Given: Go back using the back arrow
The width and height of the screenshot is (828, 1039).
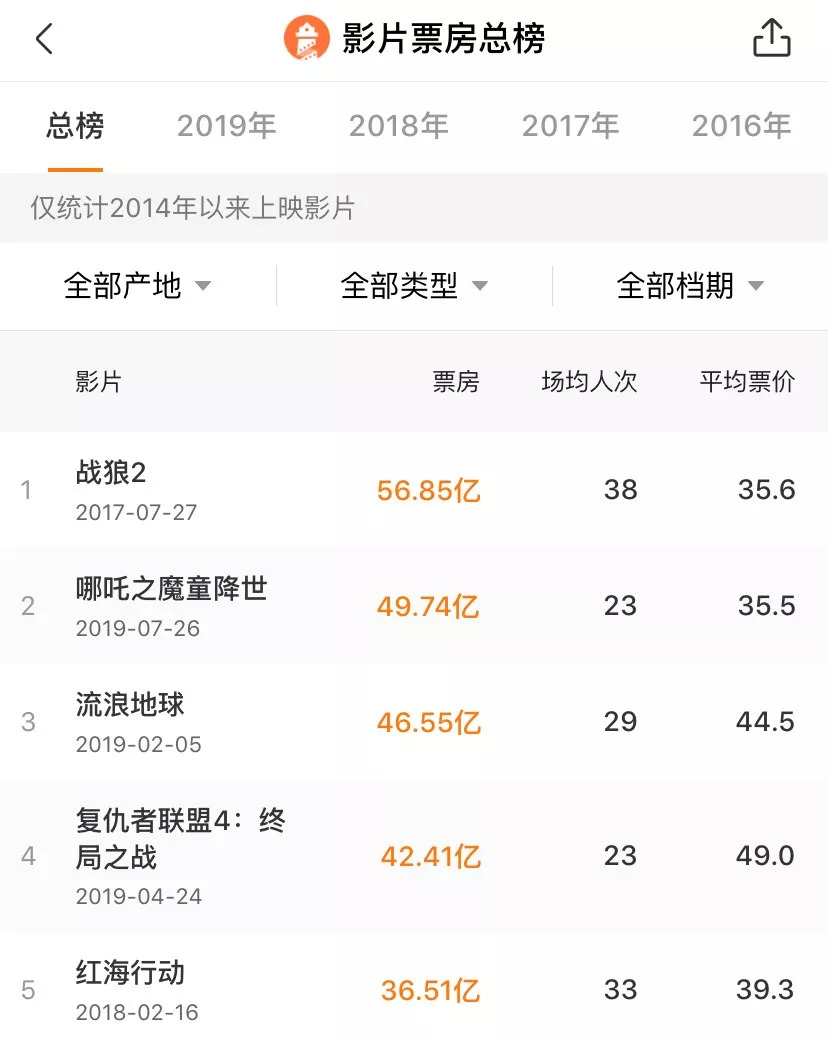Looking at the screenshot, I should [44, 40].
